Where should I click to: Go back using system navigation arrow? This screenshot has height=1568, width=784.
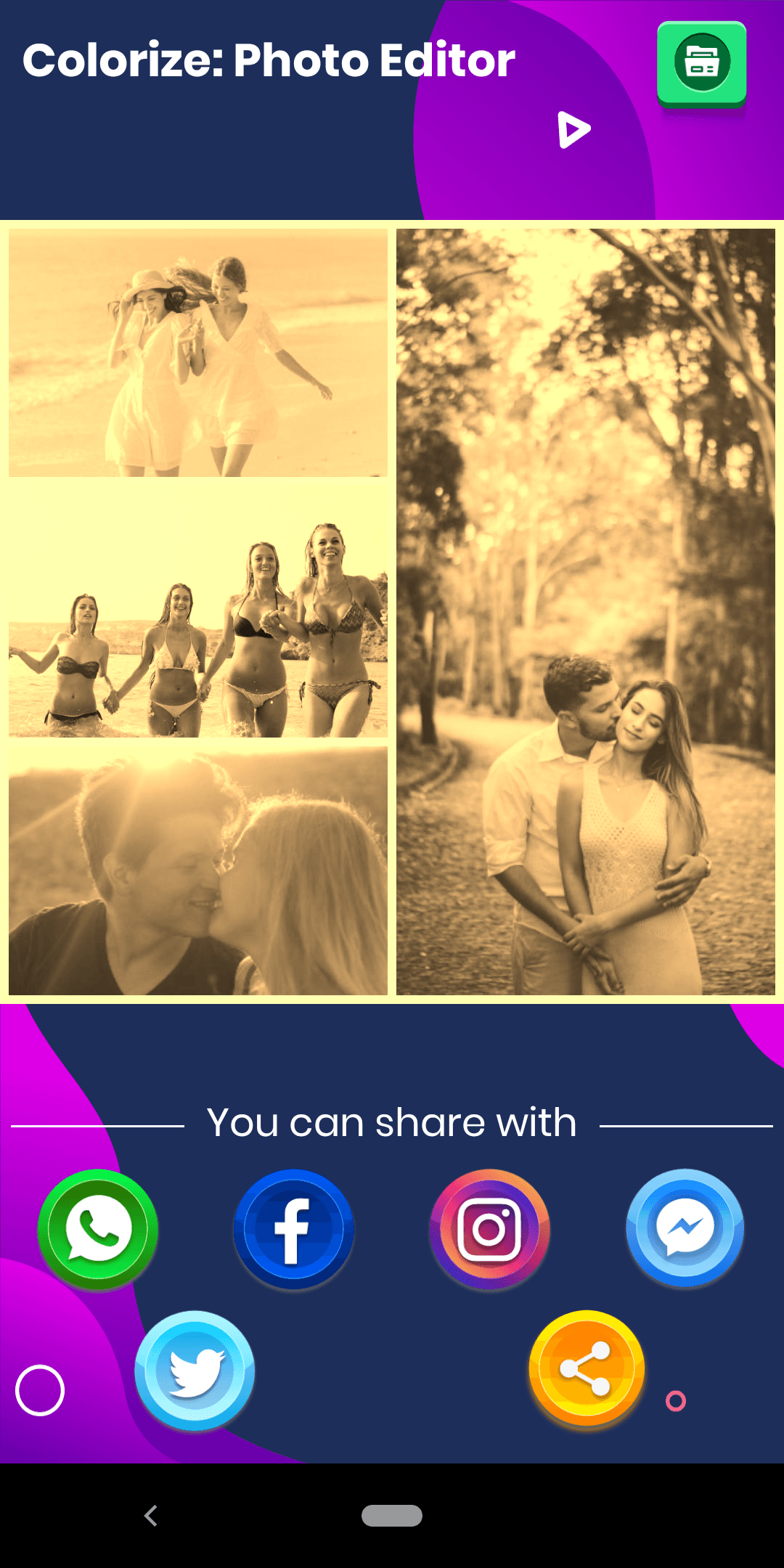click(151, 1516)
